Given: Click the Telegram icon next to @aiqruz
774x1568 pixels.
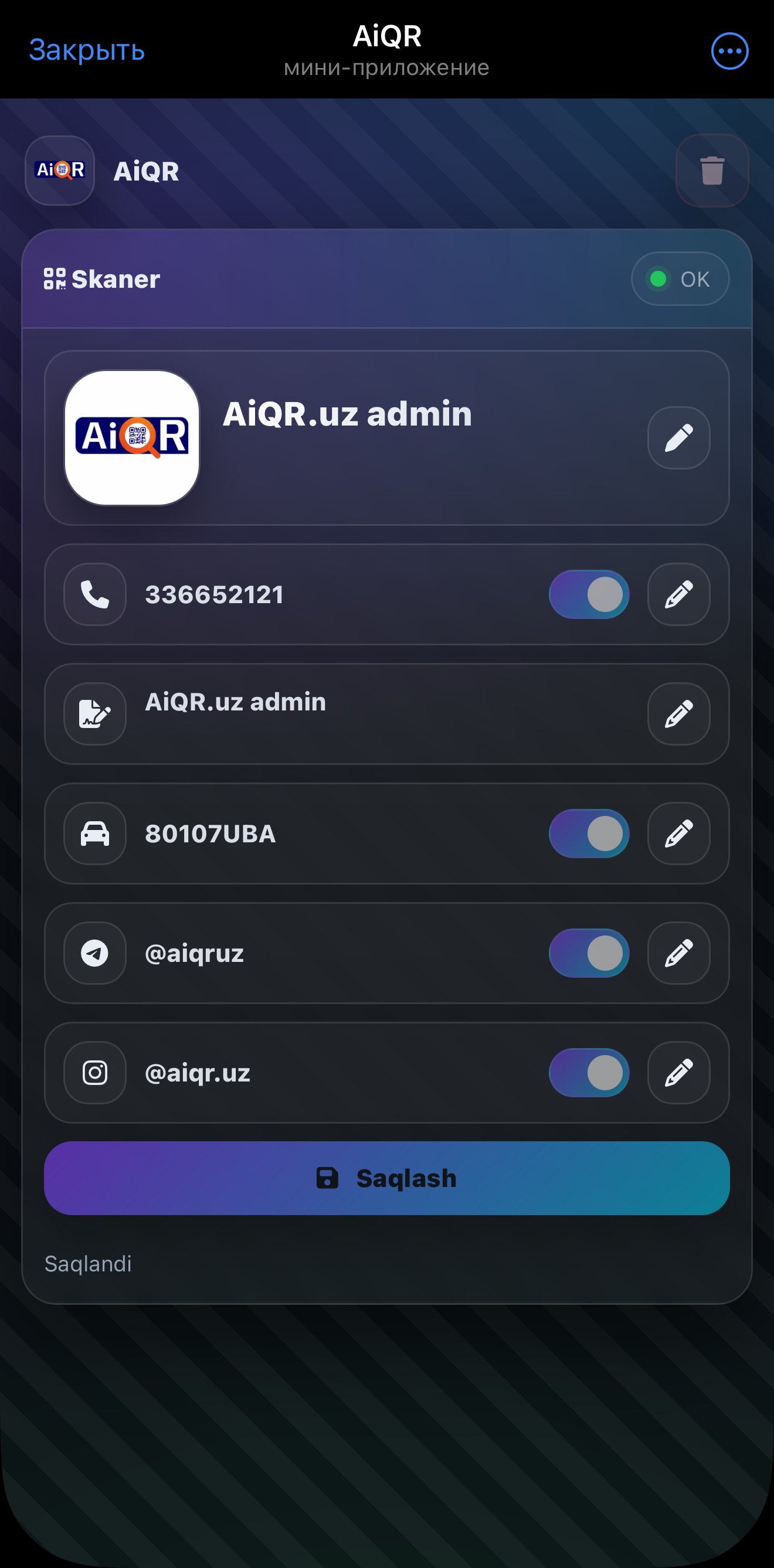Looking at the screenshot, I should coord(94,953).
